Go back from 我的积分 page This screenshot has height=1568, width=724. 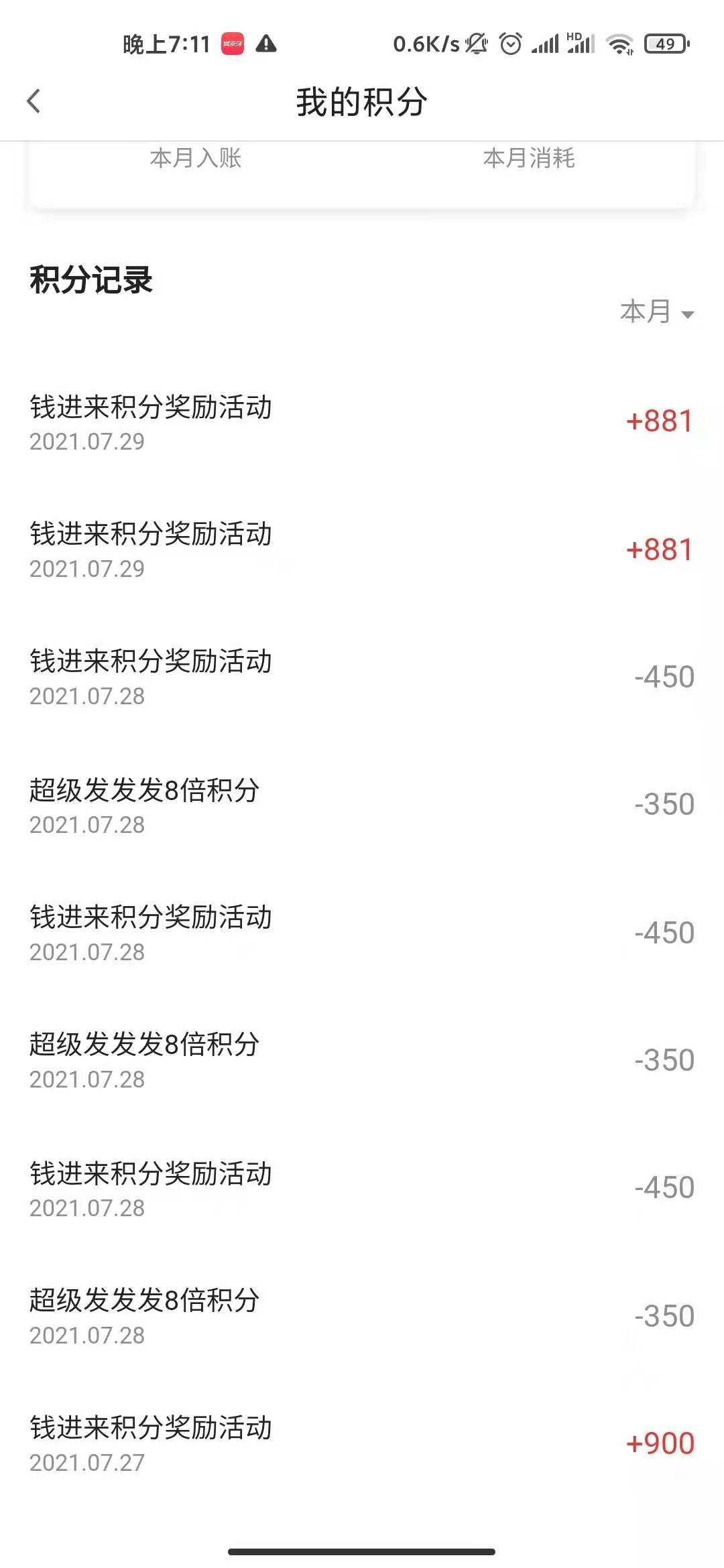click(x=34, y=102)
